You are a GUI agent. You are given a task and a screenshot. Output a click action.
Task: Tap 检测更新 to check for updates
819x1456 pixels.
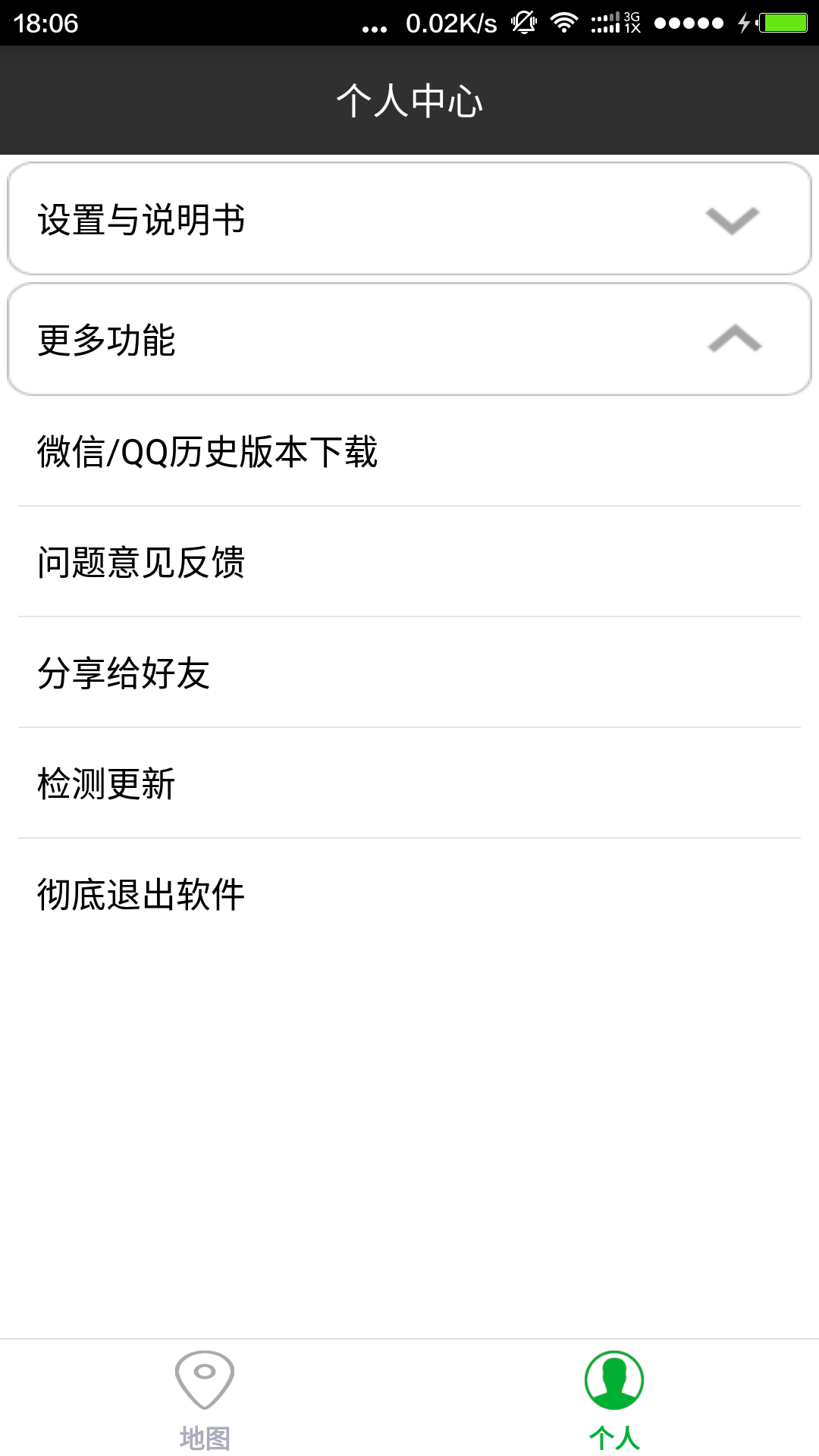point(409,783)
